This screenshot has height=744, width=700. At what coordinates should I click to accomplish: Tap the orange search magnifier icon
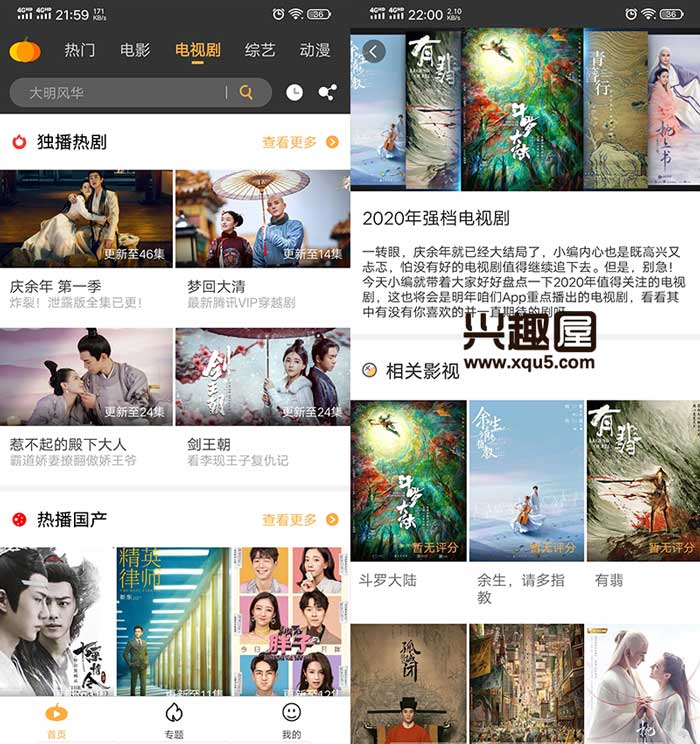pyautogui.click(x=247, y=93)
